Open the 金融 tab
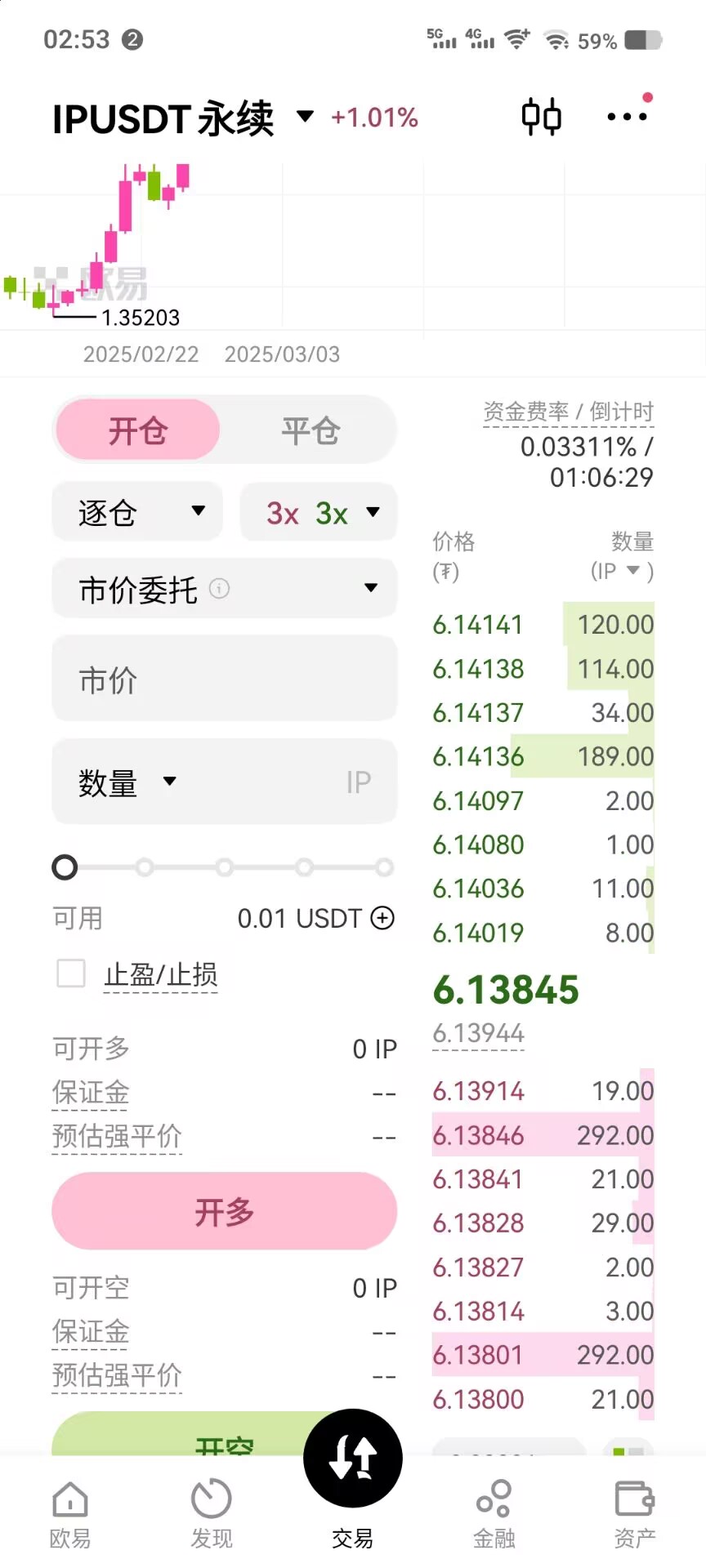 (494, 1515)
